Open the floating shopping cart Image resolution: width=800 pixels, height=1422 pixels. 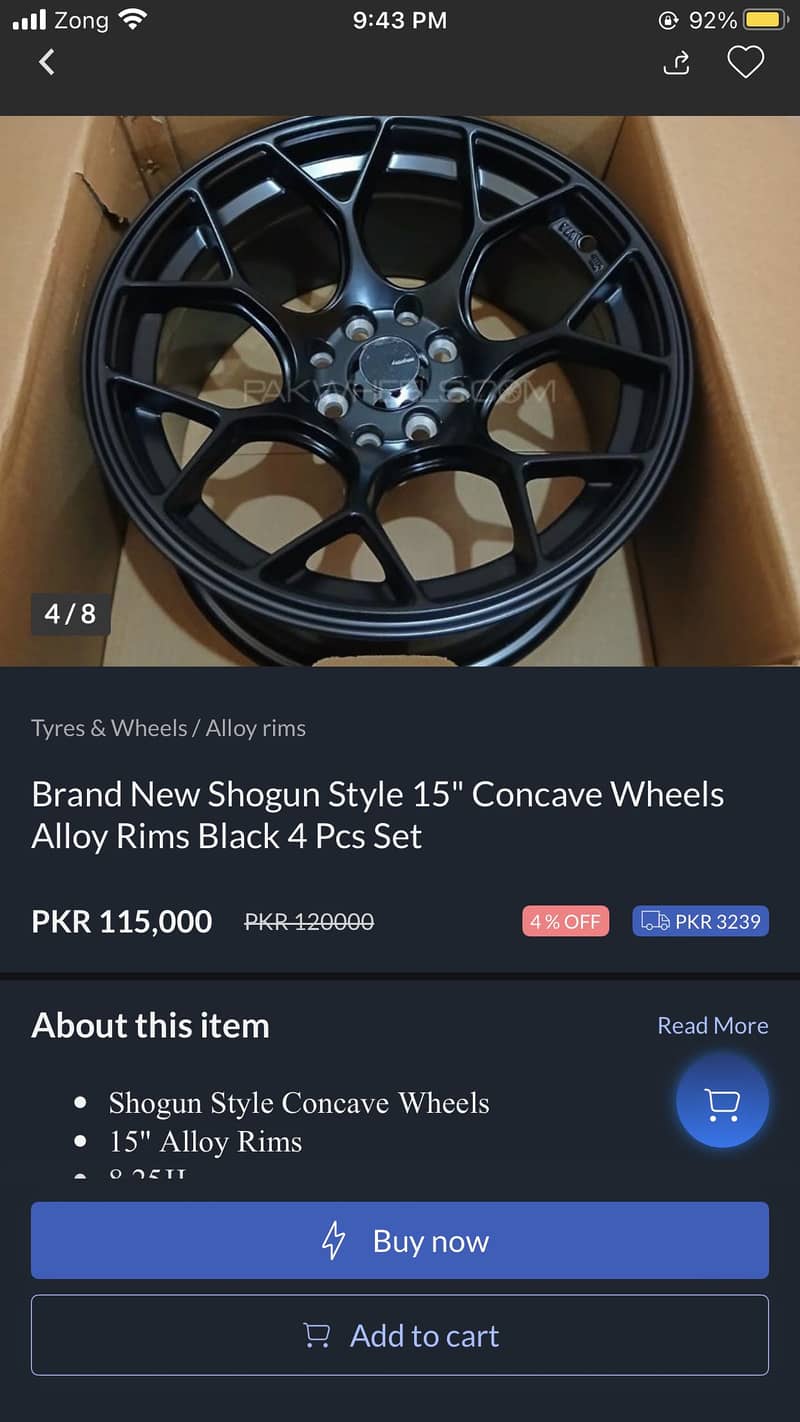(722, 1100)
